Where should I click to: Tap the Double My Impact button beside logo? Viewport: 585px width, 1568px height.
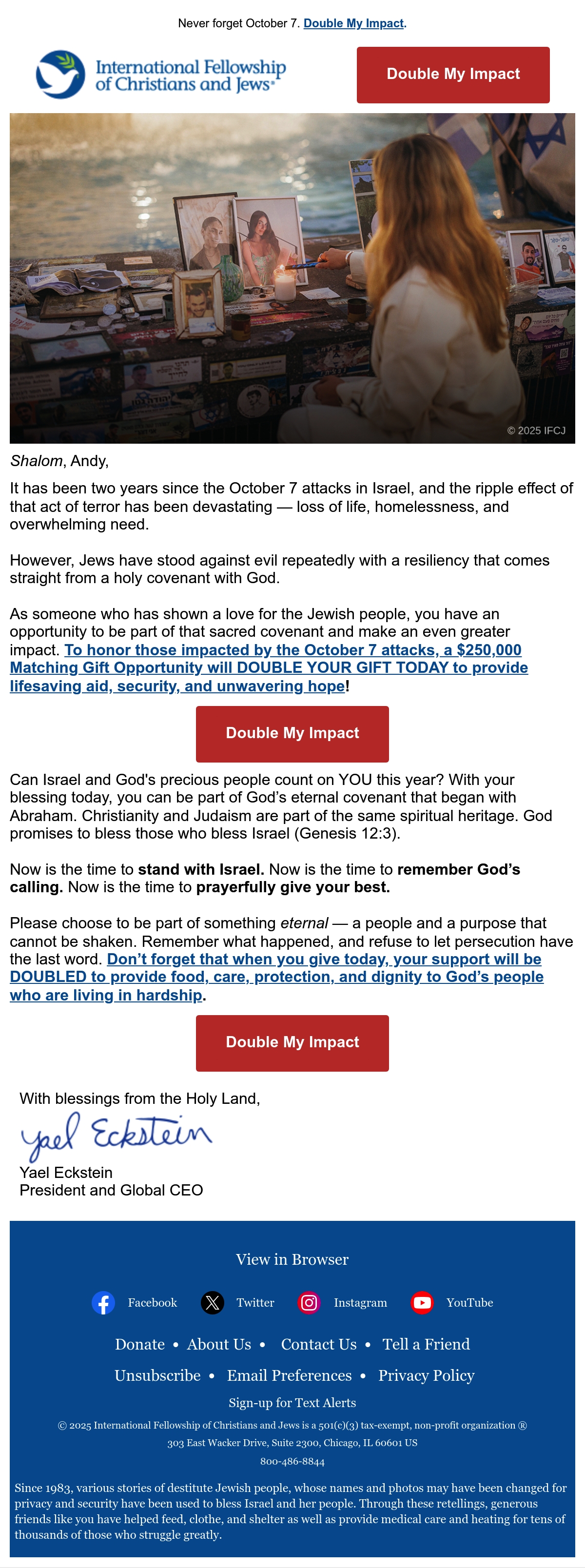453,75
